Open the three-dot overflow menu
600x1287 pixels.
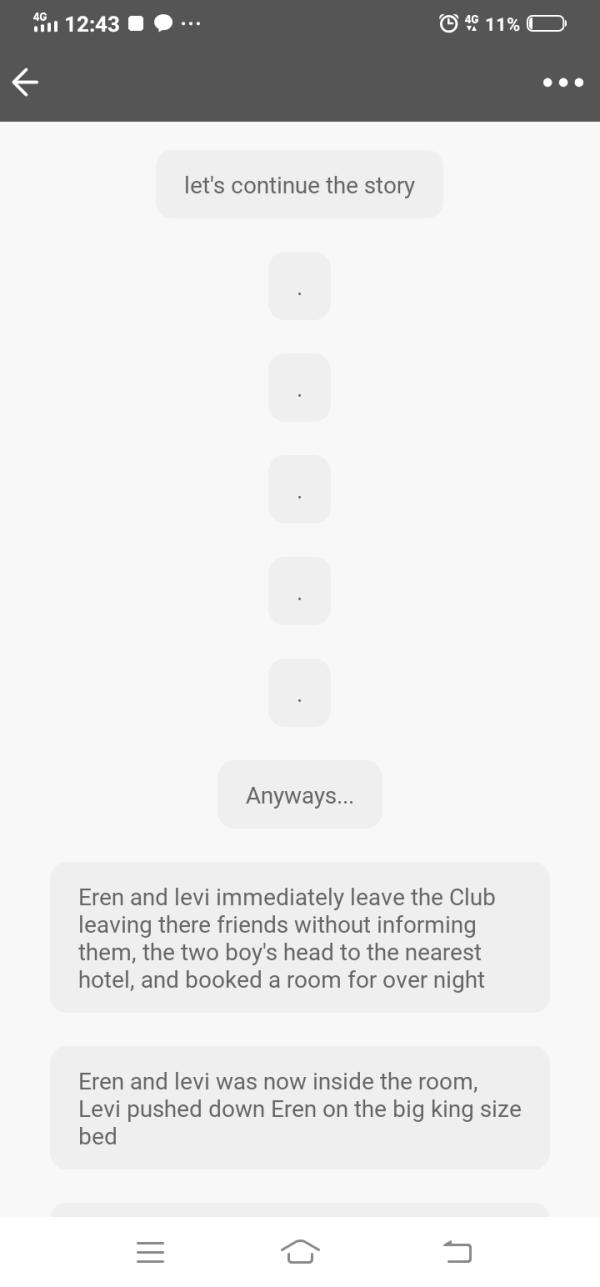tap(563, 83)
